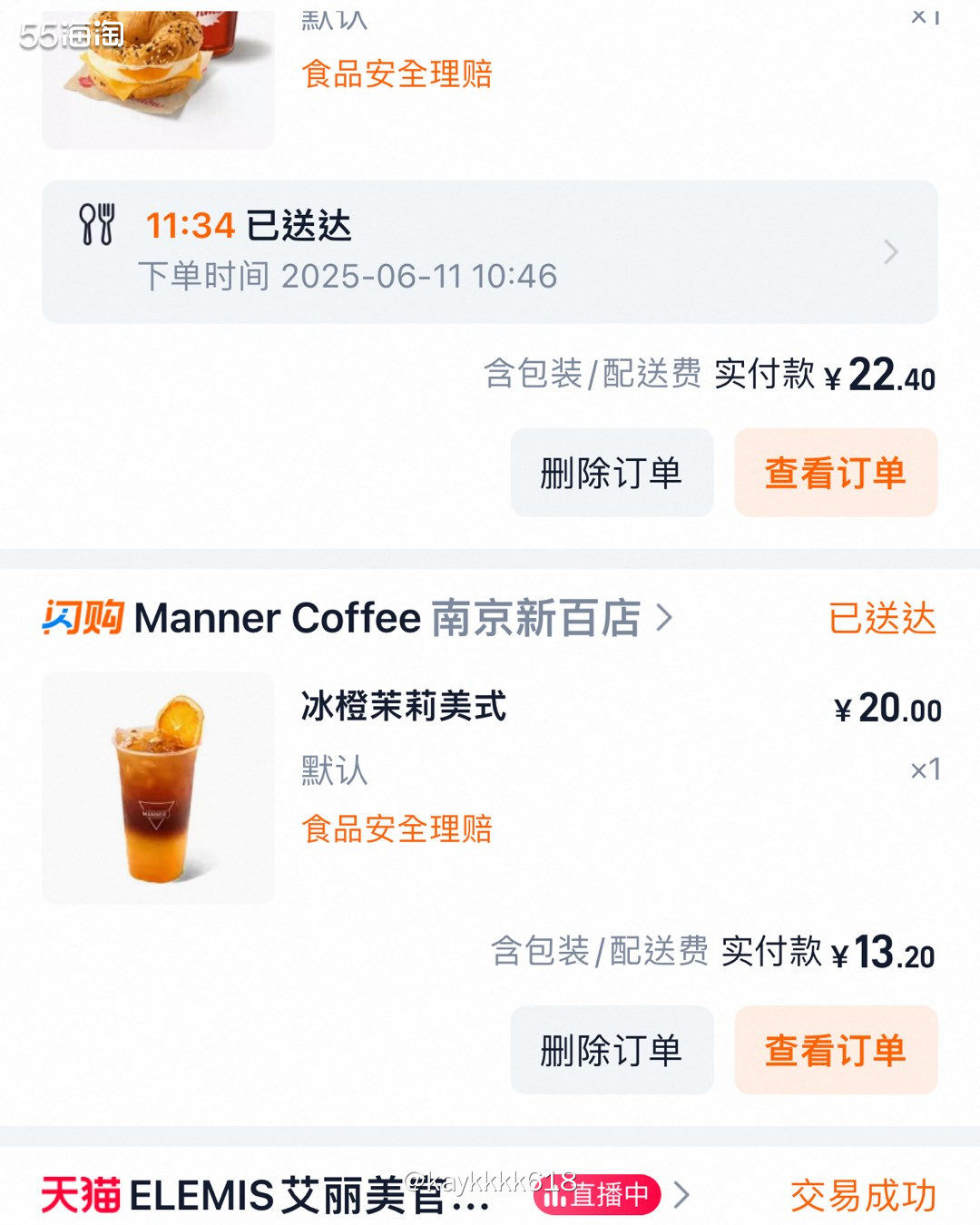This screenshot has width=980, height=1225.
Task: Click 删除订单 on the Manner Coffee order
Action: coord(612,1050)
